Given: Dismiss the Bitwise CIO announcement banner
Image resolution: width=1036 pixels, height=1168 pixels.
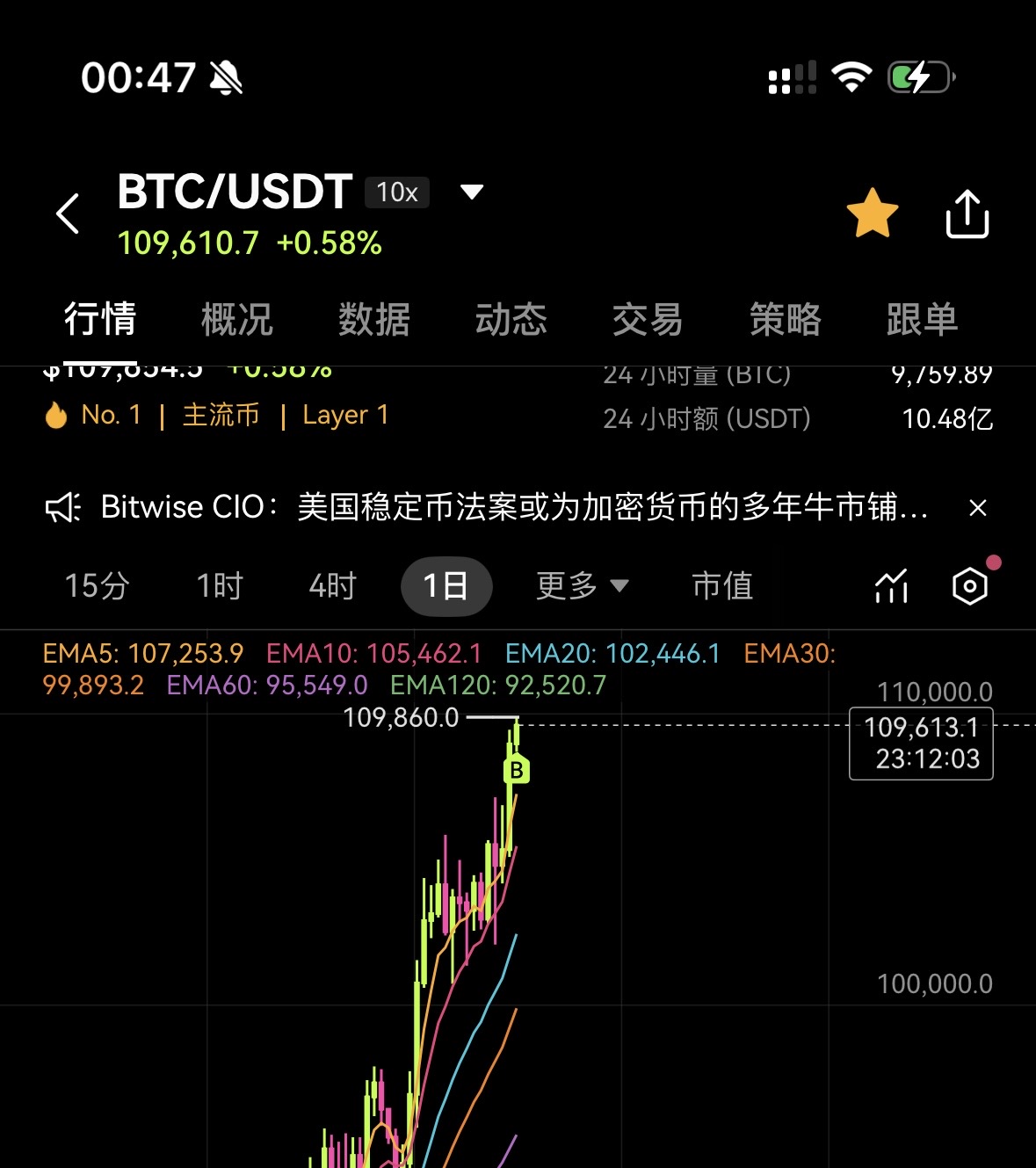Looking at the screenshot, I should [x=977, y=508].
